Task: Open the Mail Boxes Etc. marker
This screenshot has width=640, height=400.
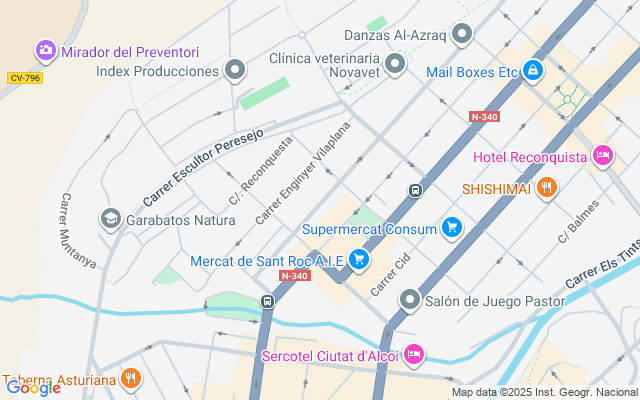Action: 533,71
